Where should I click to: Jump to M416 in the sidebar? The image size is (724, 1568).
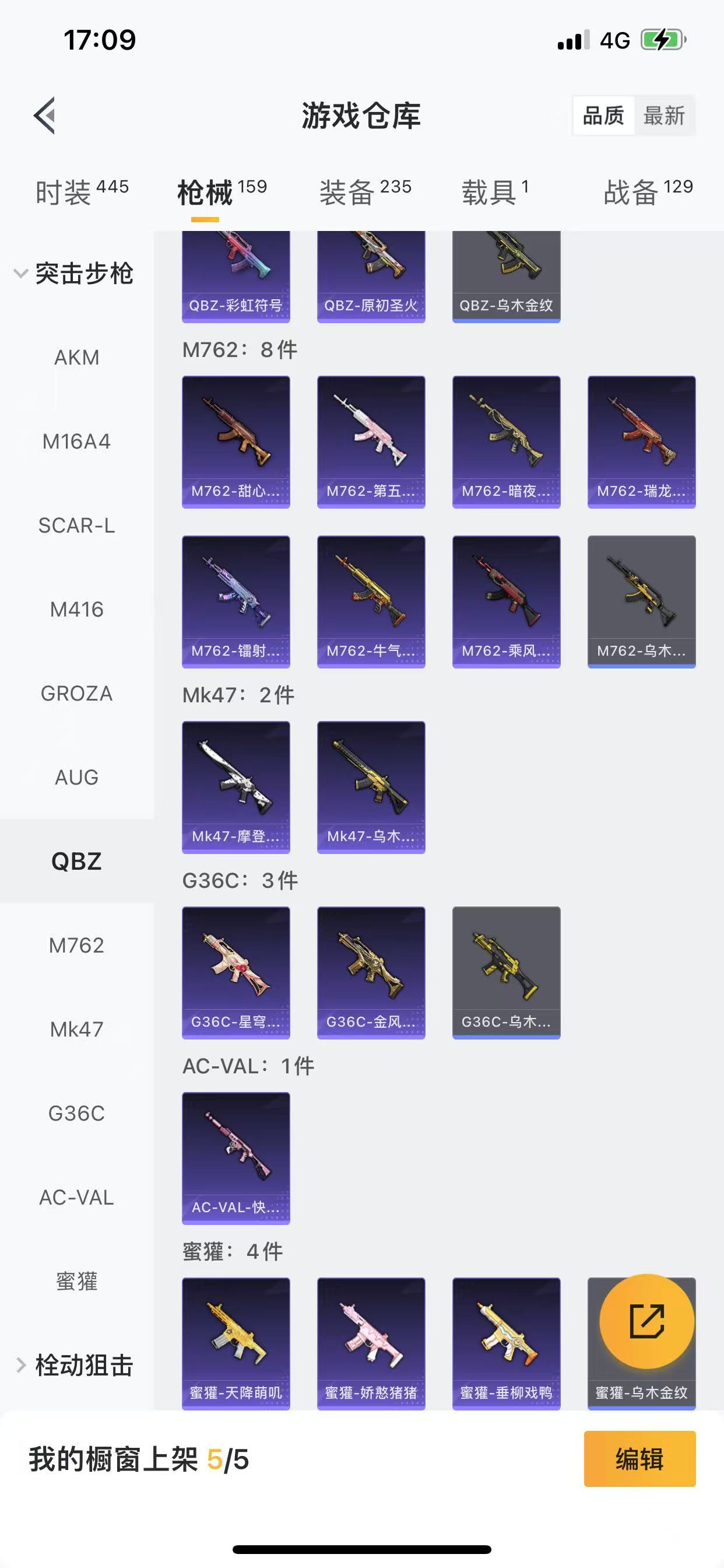[x=77, y=610]
